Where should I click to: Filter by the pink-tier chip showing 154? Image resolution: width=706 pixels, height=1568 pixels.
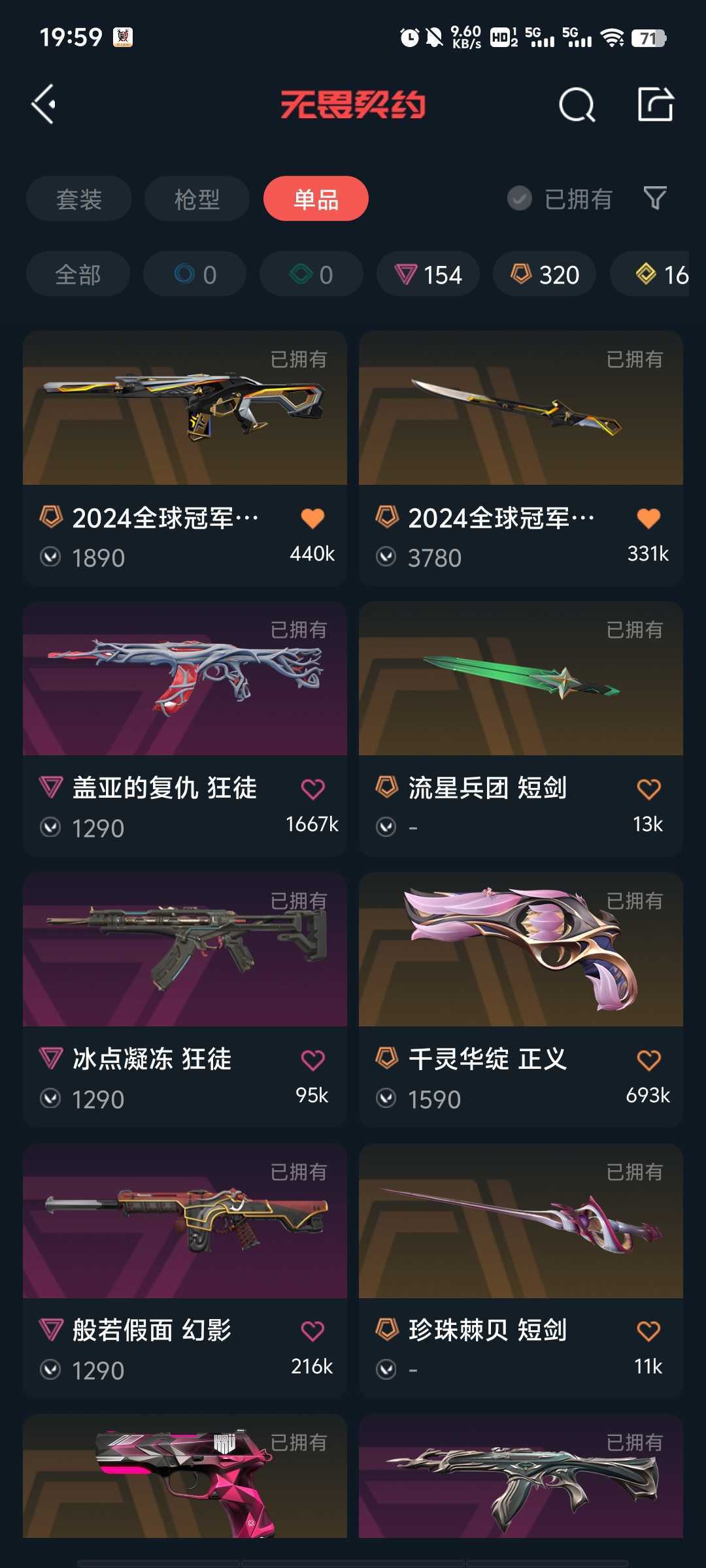click(x=428, y=274)
